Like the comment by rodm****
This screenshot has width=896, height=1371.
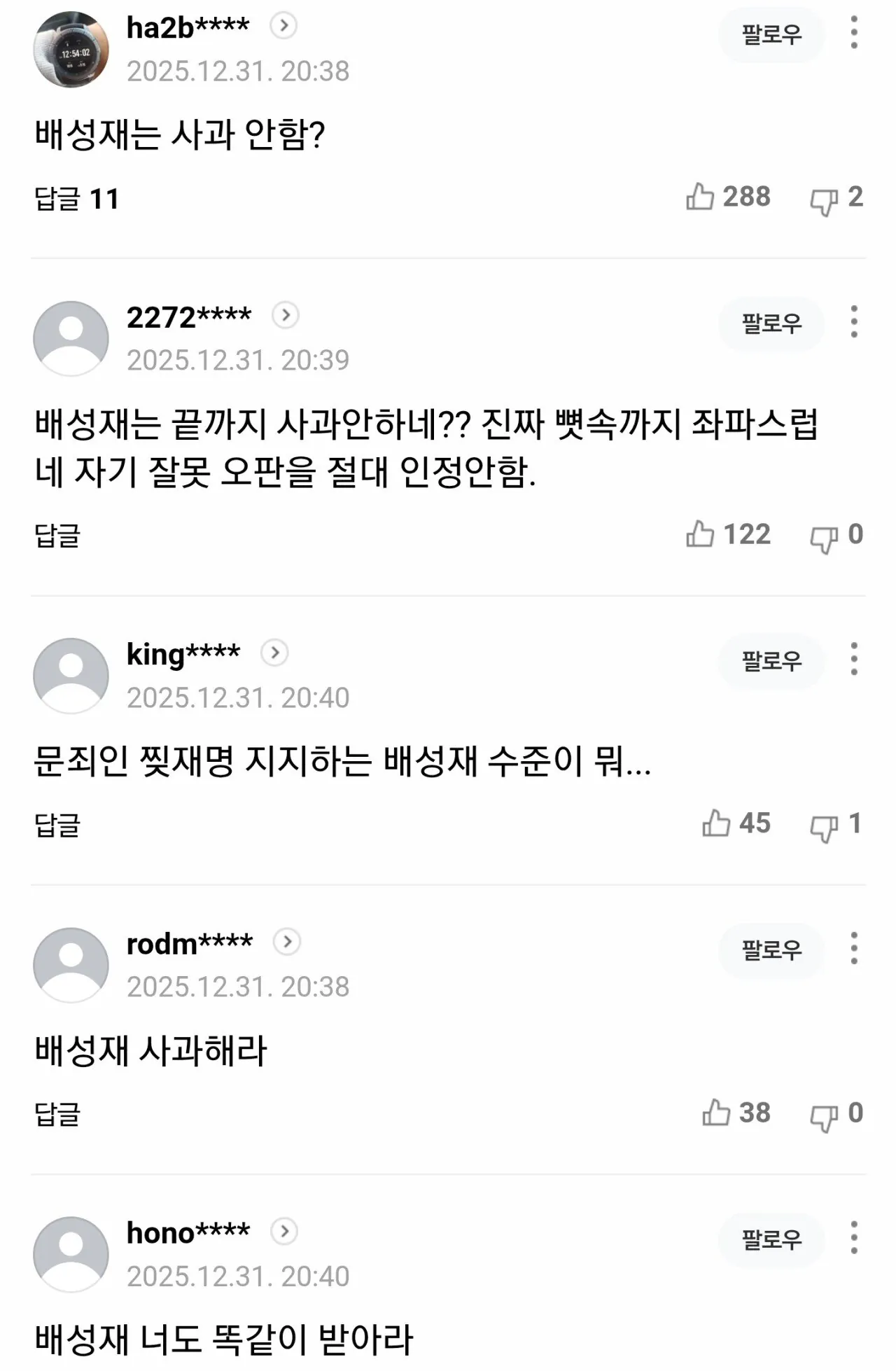point(716,1113)
